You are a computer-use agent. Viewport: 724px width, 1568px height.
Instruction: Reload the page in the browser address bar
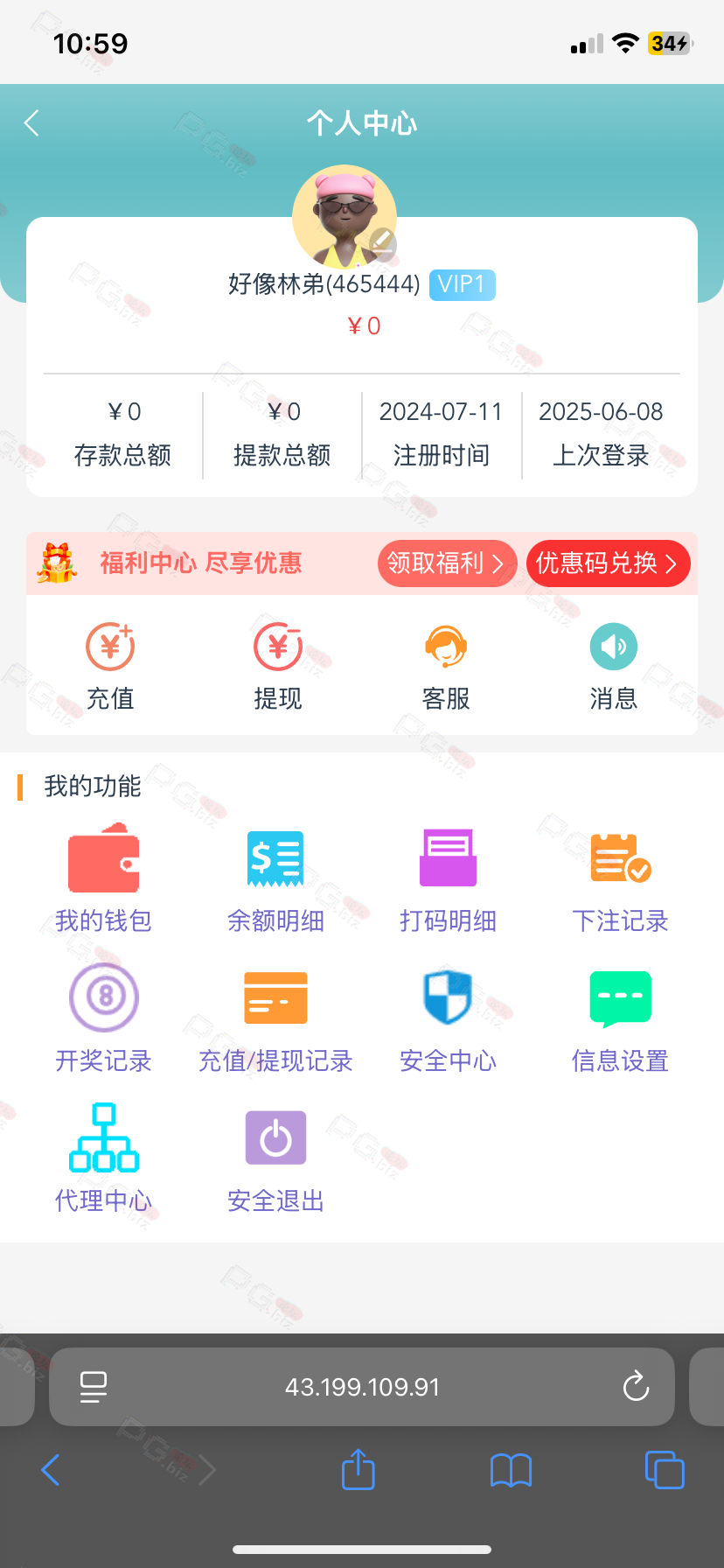[x=636, y=1387]
